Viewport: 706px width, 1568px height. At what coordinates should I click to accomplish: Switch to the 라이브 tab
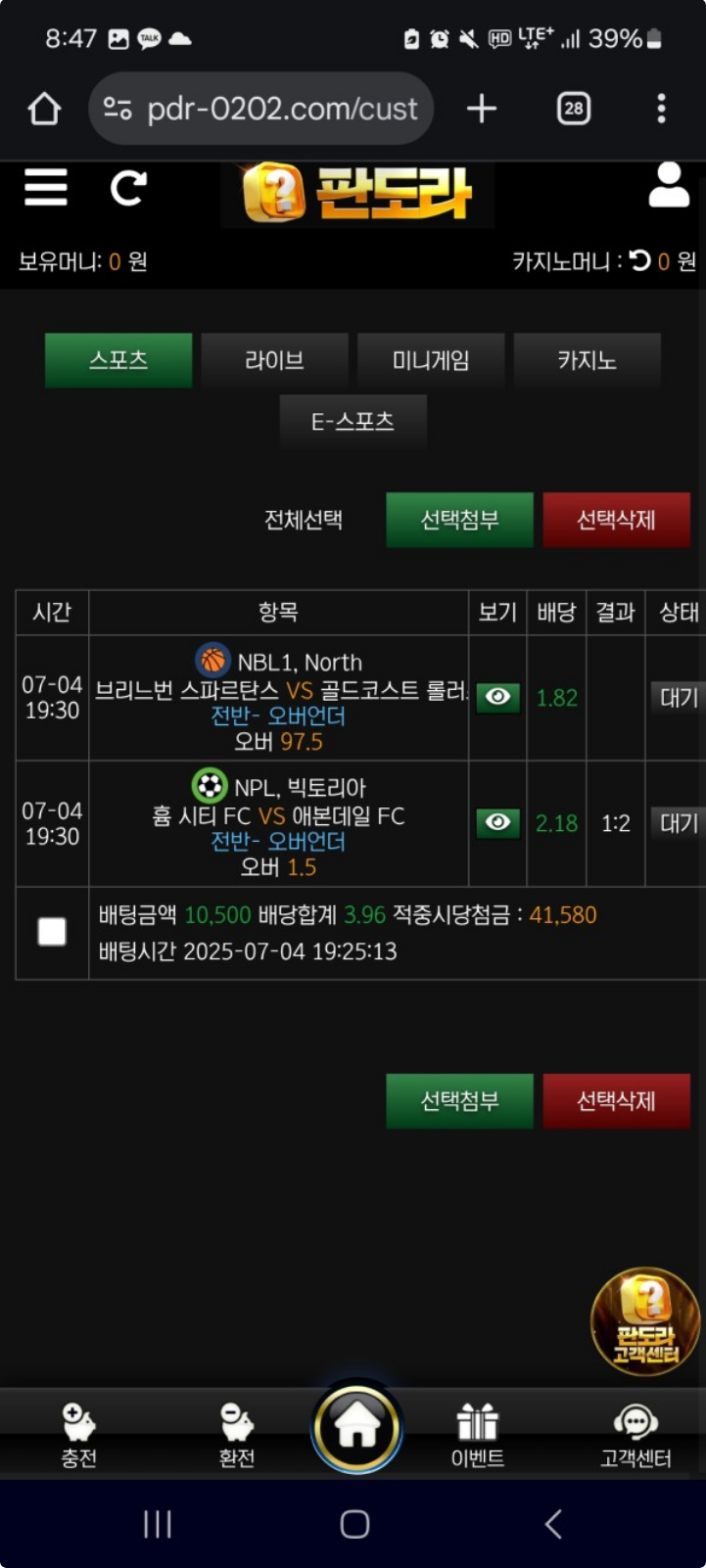click(x=274, y=360)
